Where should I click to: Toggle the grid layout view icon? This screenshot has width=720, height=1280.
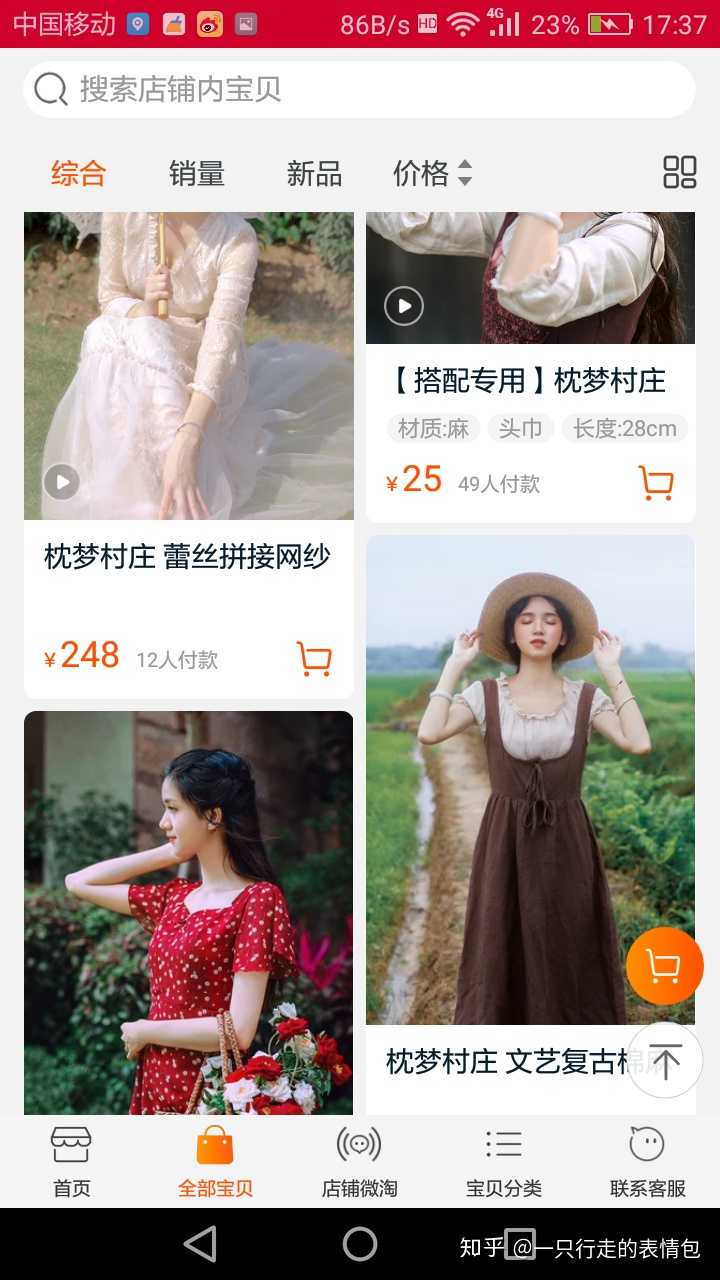tap(679, 172)
